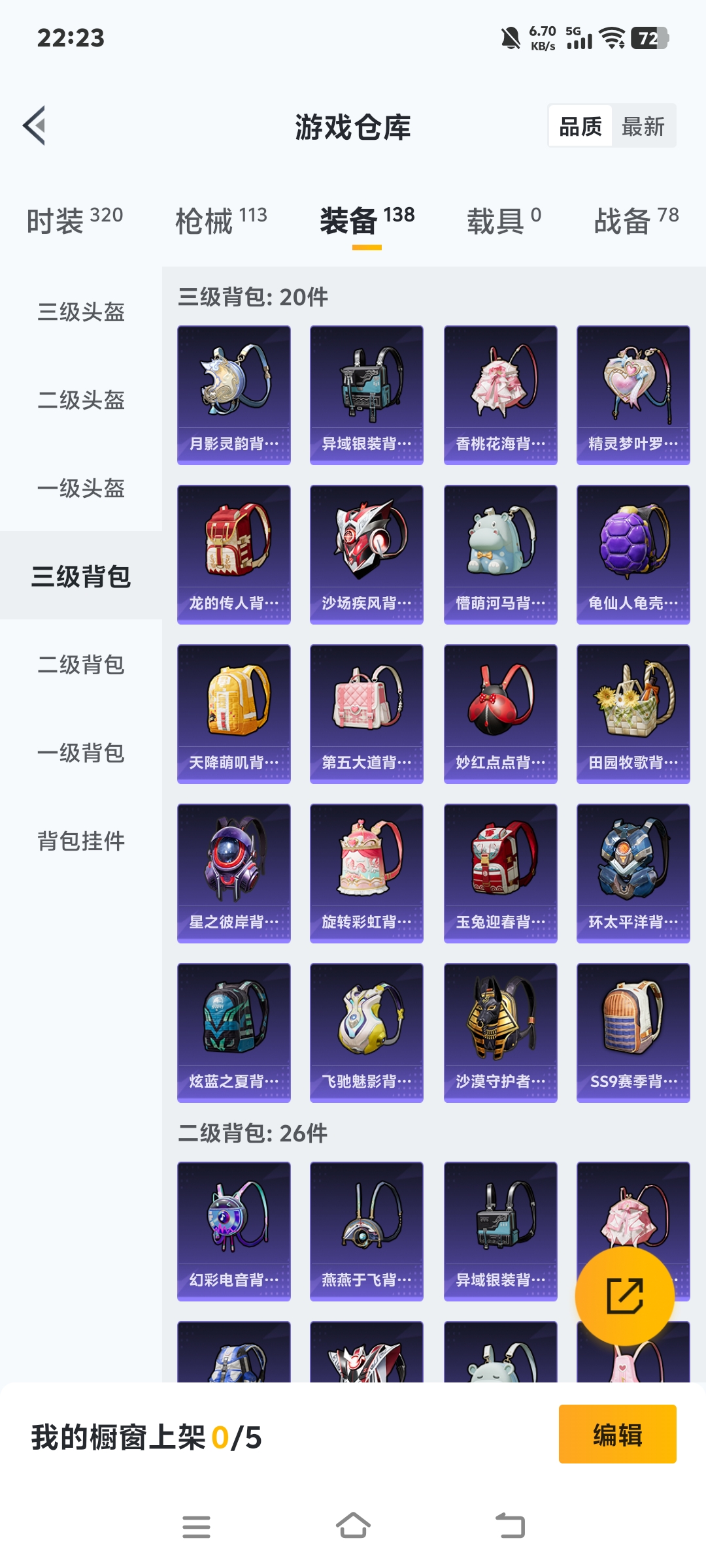Open the share button near bottom right

coord(626,1297)
